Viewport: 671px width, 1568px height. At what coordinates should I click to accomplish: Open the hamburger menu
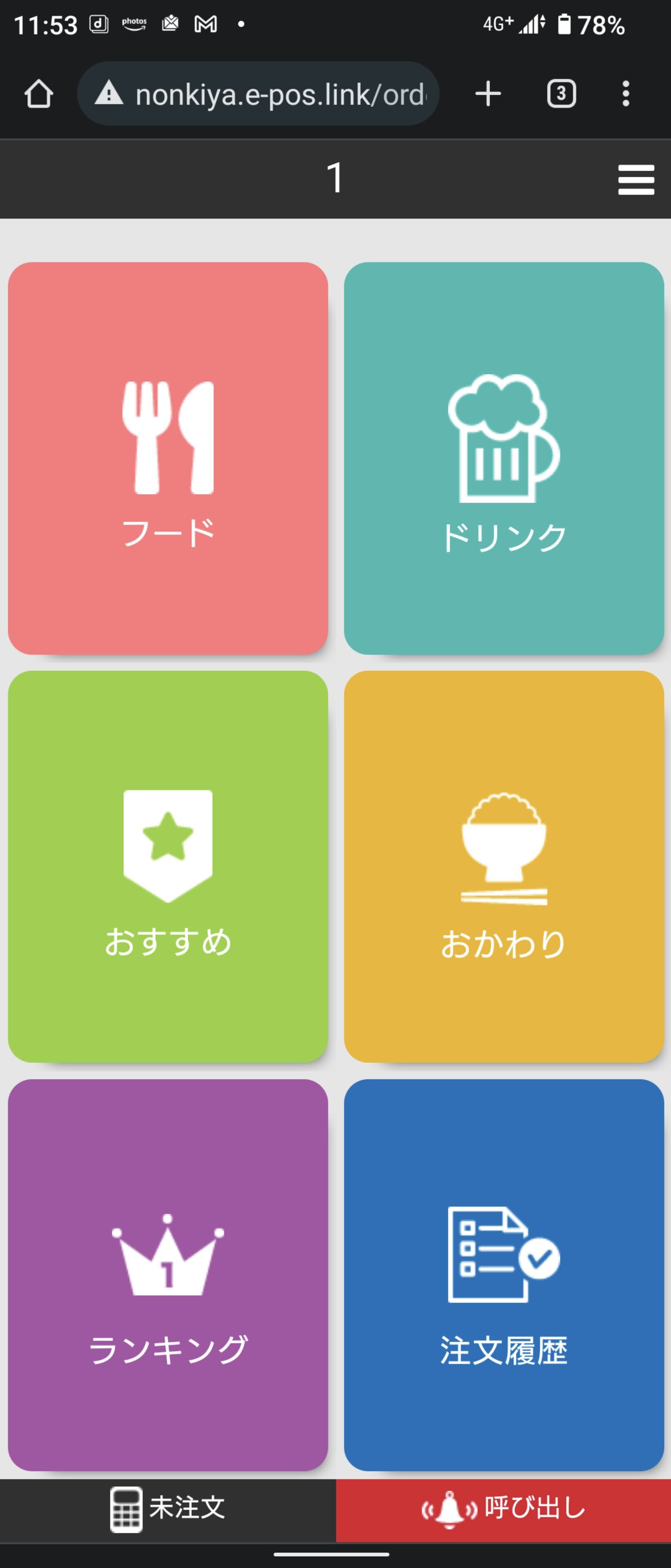636,180
